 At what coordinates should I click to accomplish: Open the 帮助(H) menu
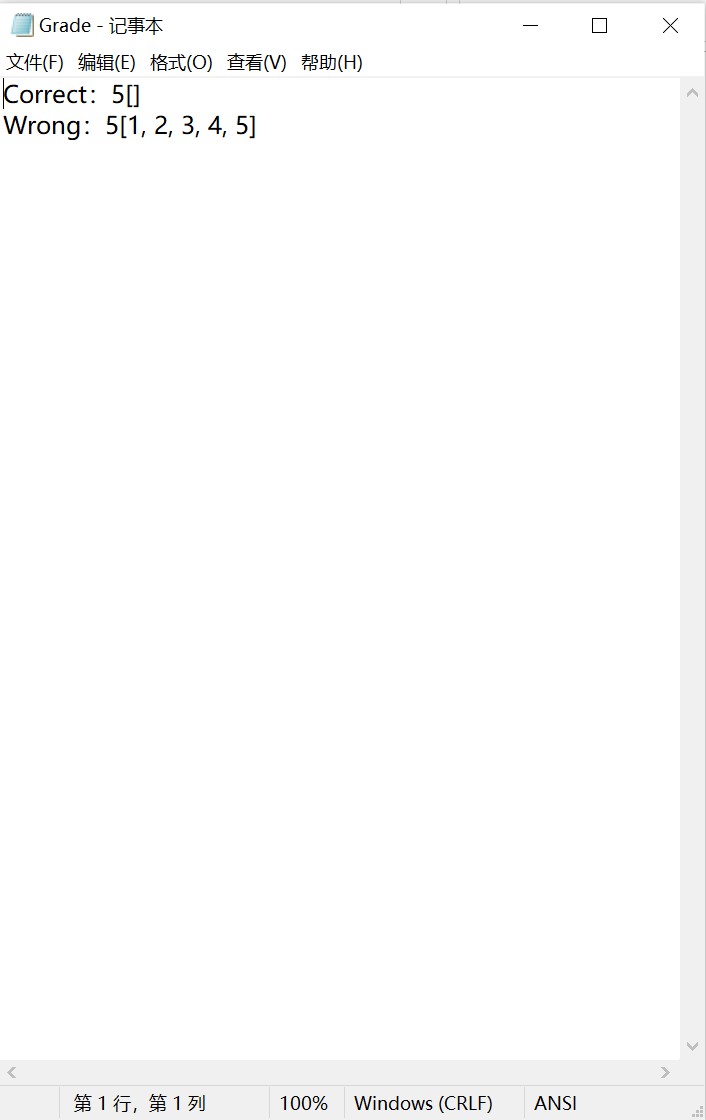[x=331, y=62]
